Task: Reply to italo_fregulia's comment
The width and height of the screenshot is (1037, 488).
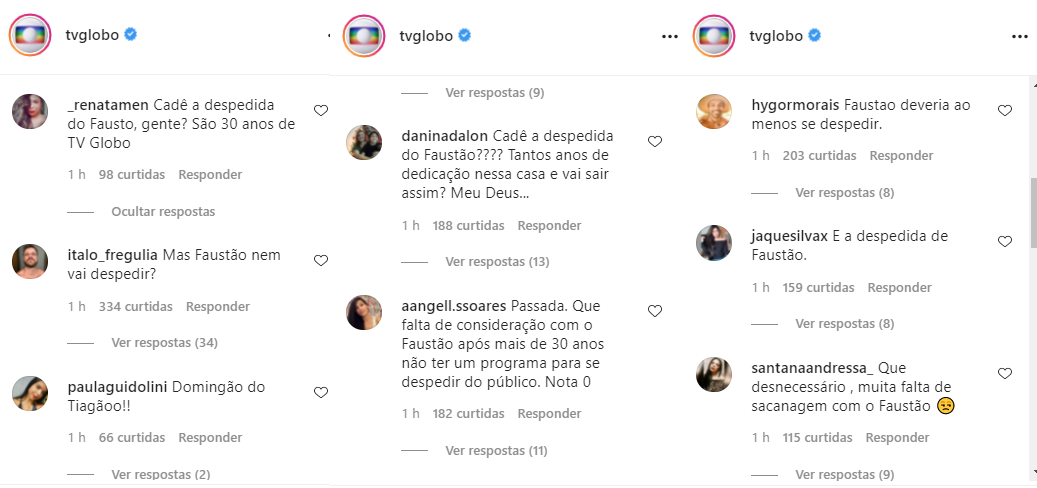Action: point(218,307)
